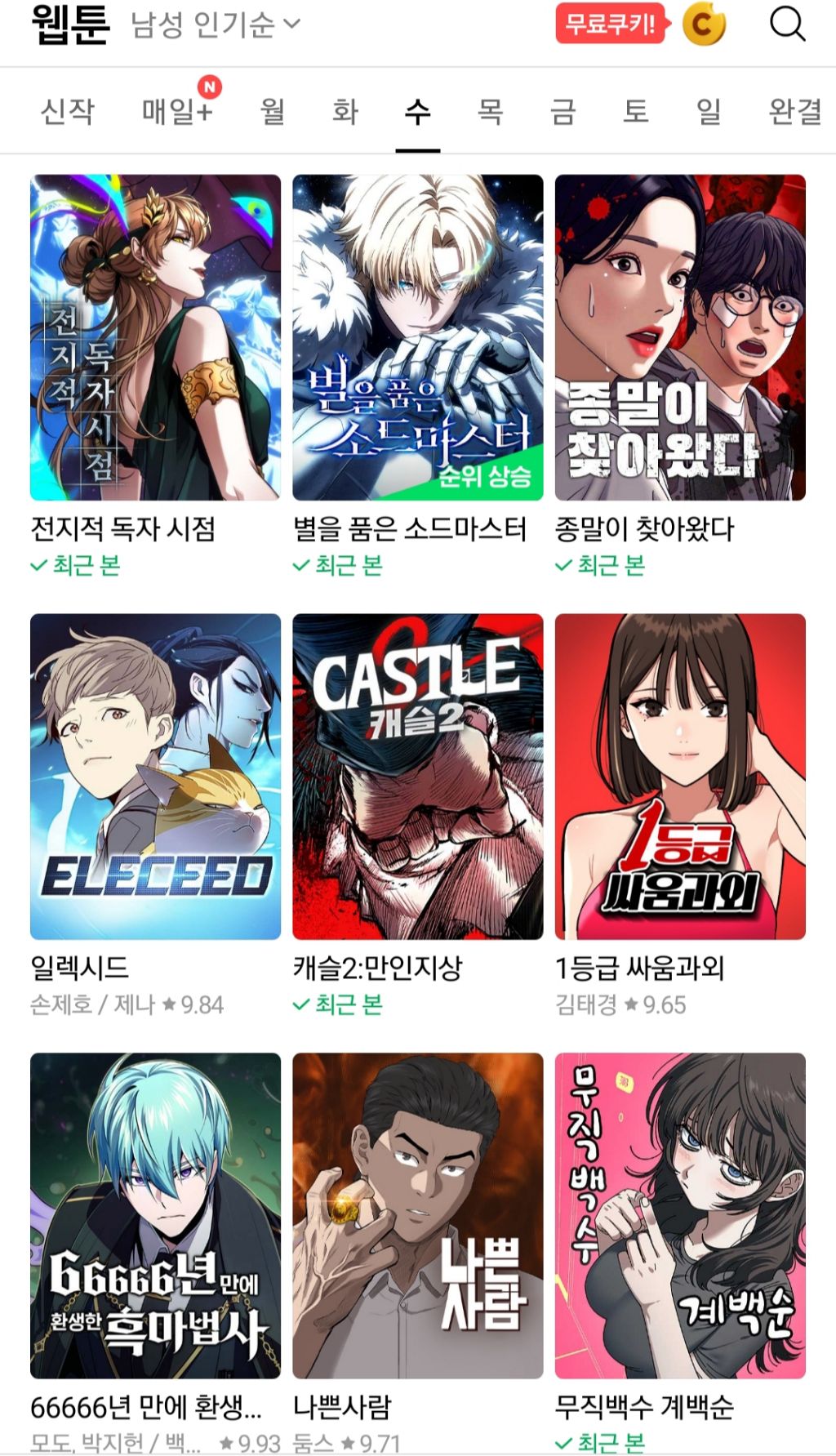This screenshot has width=836, height=1456.
Task: Select the 일 day tab
Action: point(708,111)
